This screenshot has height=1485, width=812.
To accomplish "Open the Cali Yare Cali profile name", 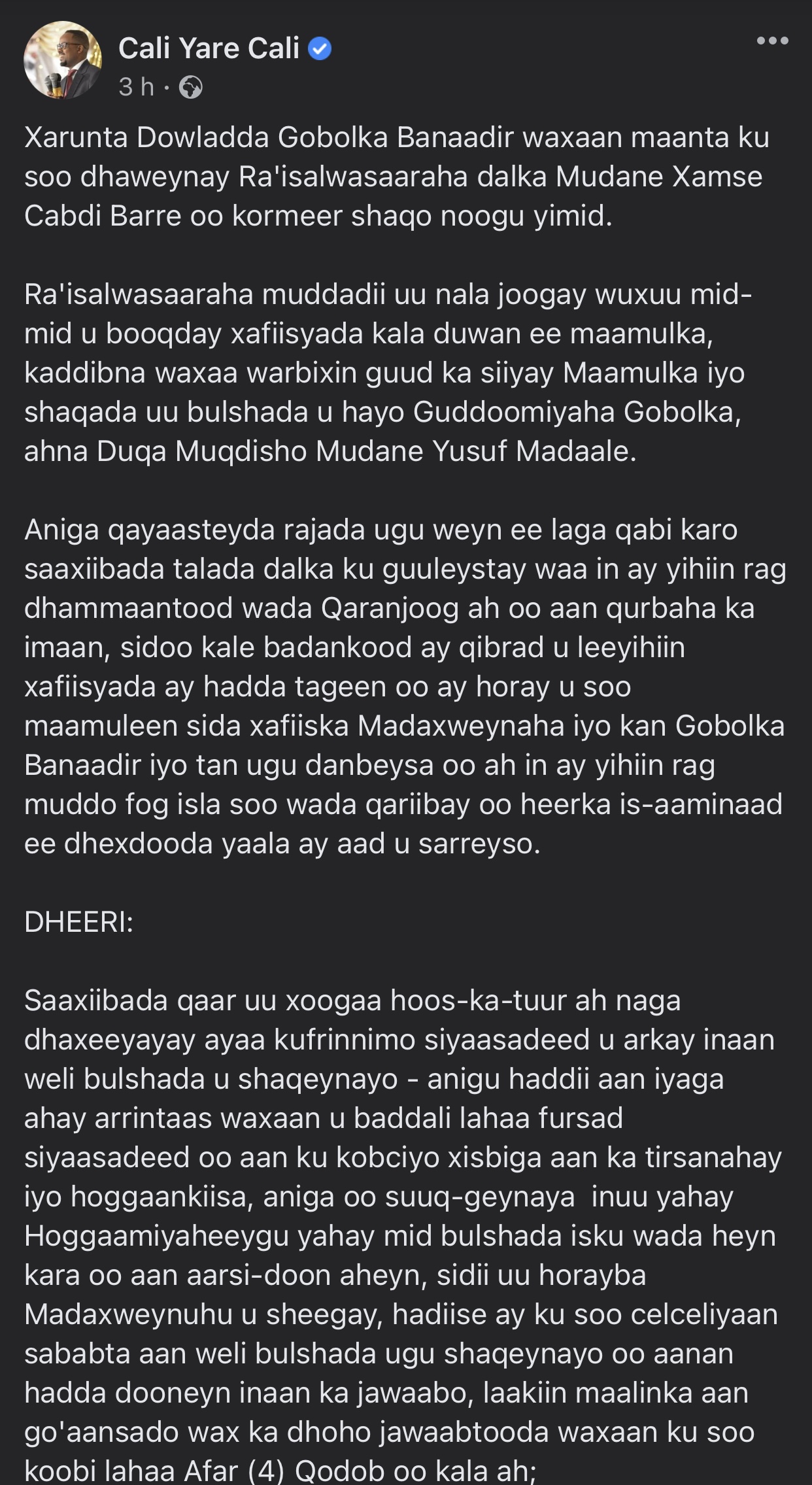I will point(209,48).
